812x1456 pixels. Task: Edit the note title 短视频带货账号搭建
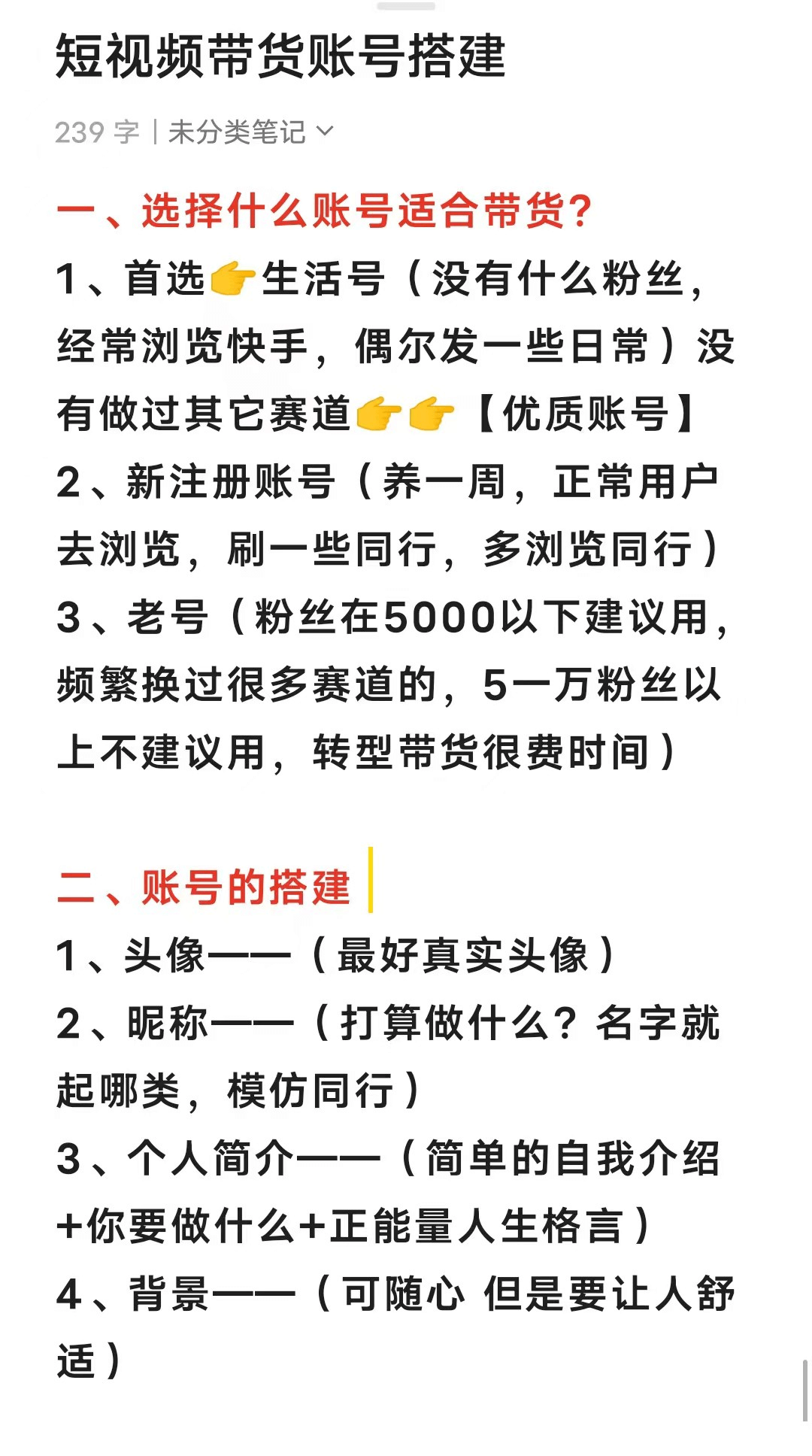[280, 57]
